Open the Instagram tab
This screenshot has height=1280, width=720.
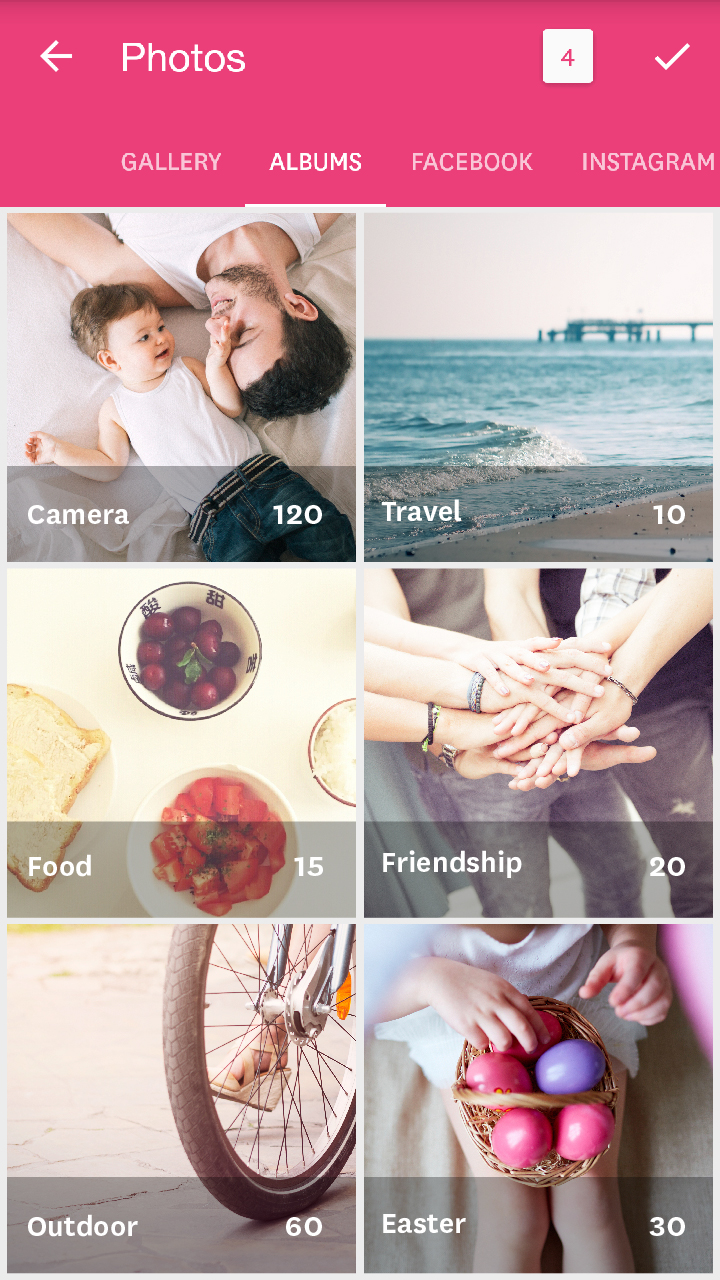(648, 162)
